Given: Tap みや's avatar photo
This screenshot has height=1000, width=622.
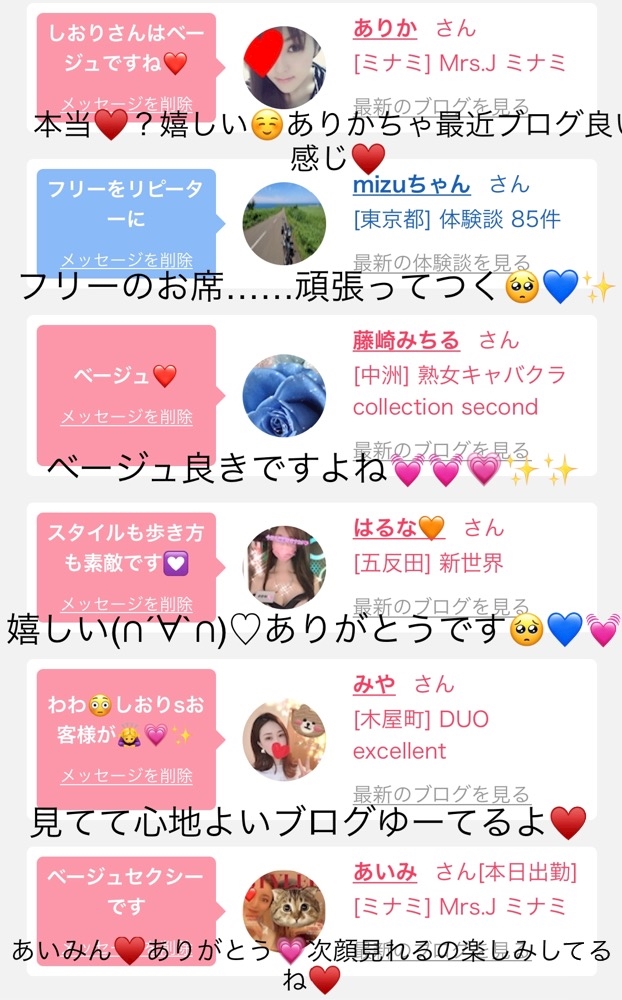Looking at the screenshot, I should click(x=284, y=741).
